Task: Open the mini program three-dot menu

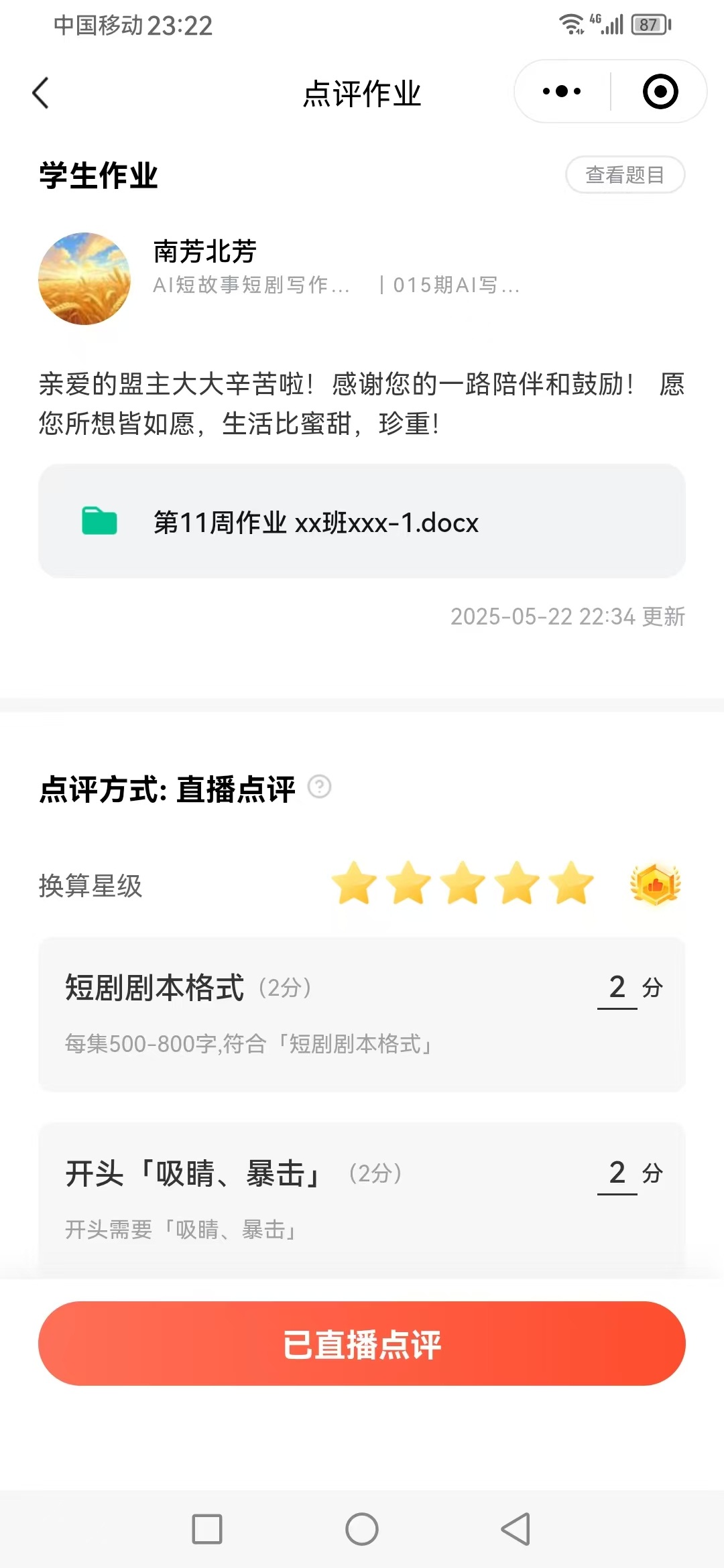Action: pyautogui.click(x=562, y=91)
